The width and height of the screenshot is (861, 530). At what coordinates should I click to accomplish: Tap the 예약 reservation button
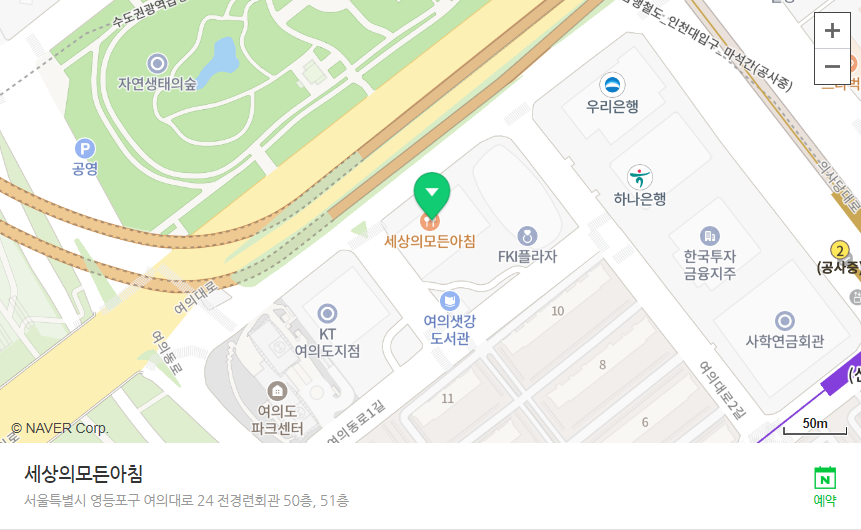824,486
